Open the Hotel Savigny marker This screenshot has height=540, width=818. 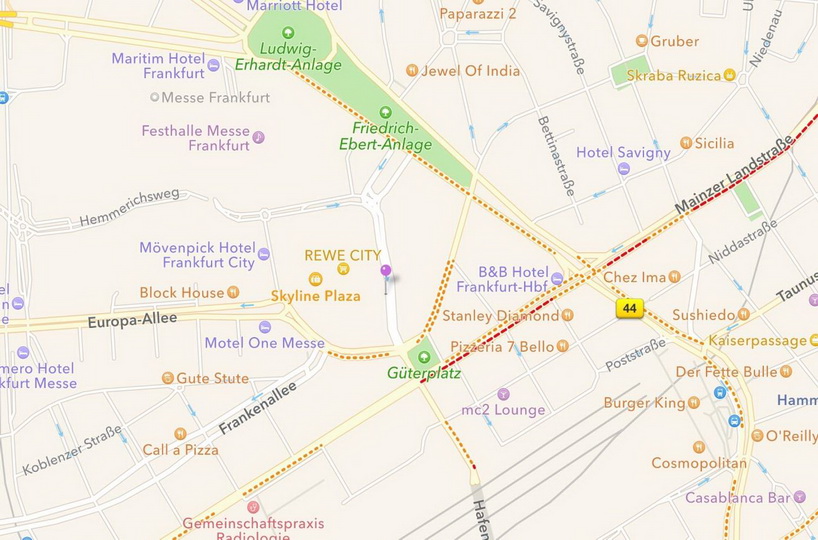click(x=624, y=169)
